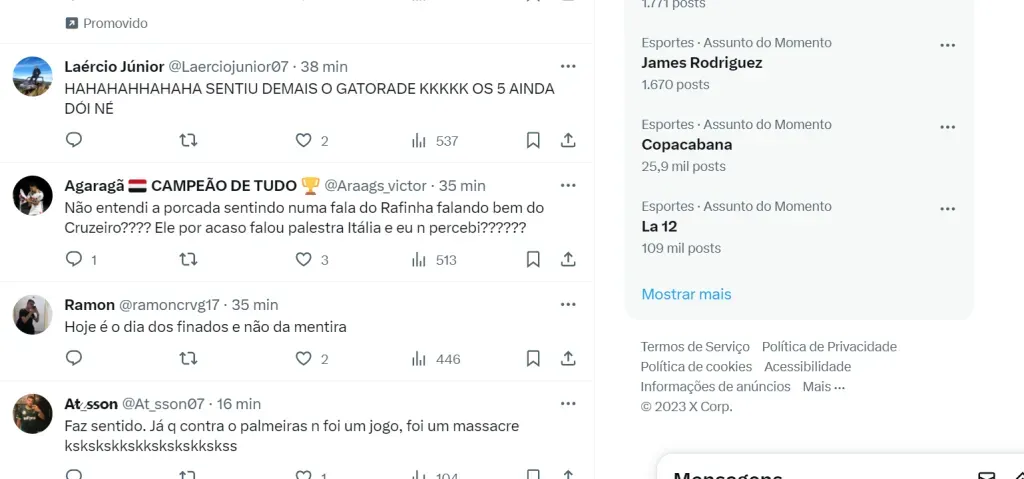Open the Política de cookies link
The width and height of the screenshot is (1024, 479).
pyautogui.click(x=696, y=367)
